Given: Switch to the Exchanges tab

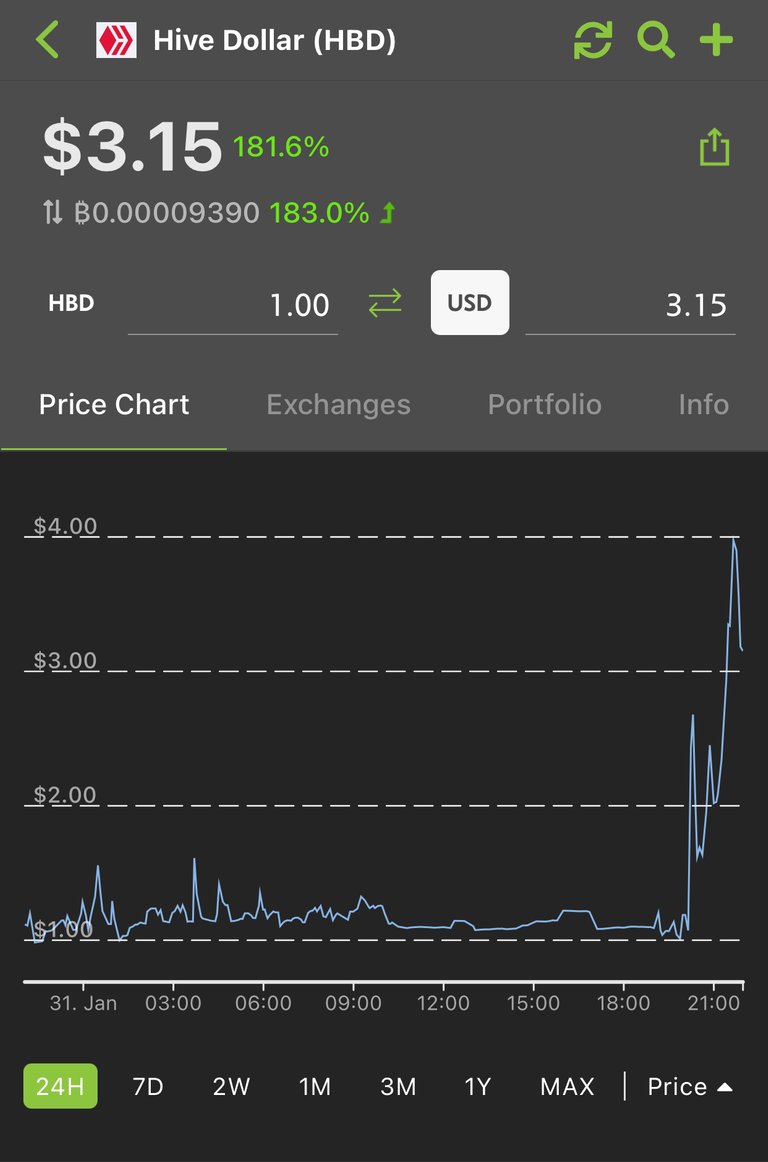Looking at the screenshot, I should pos(338,405).
